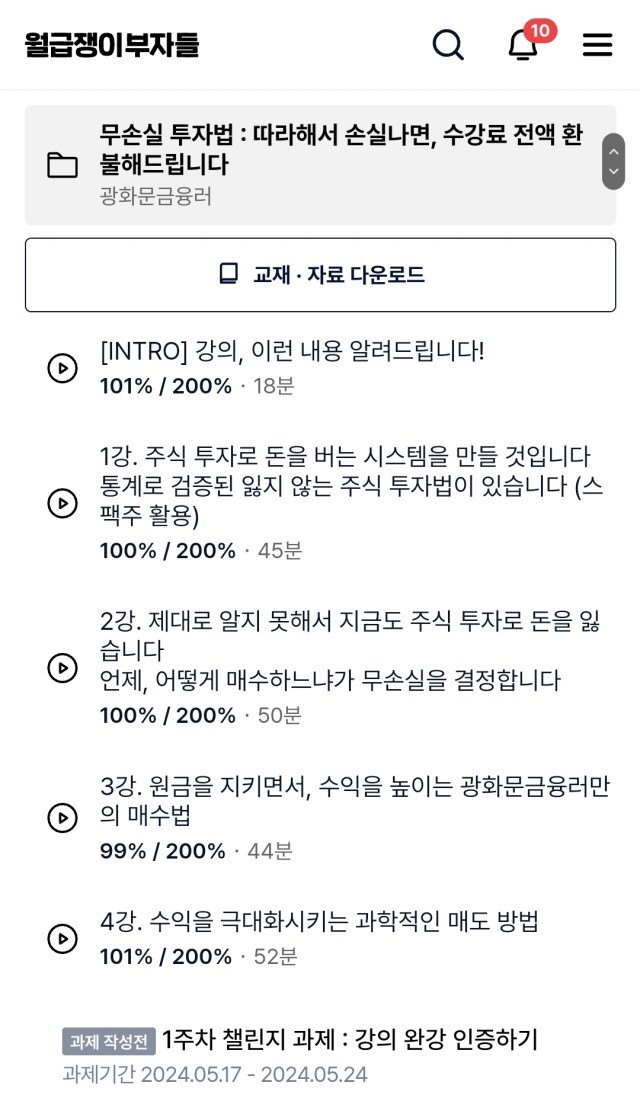Open lecture 2강 제대로 알지 못해서

click(321, 668)
